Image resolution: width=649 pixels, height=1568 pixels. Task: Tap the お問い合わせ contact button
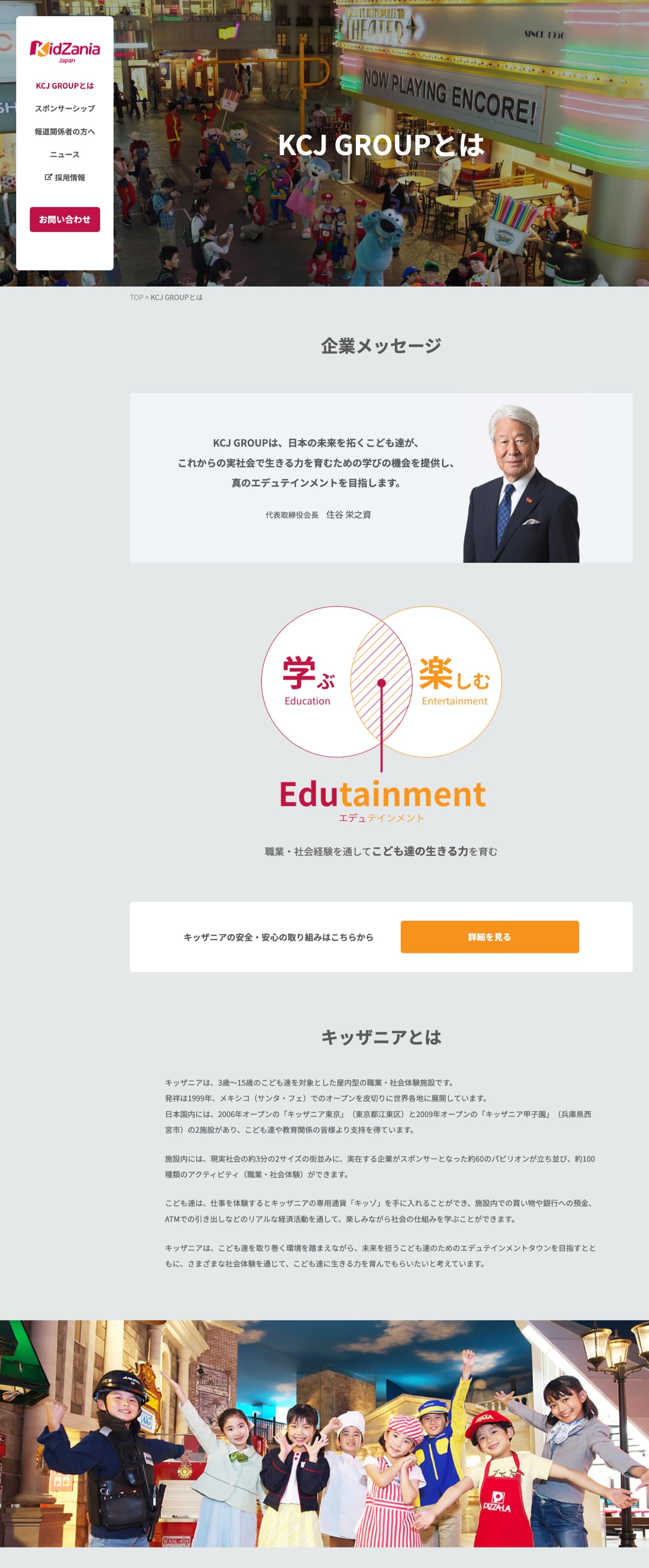coord(64,219)
